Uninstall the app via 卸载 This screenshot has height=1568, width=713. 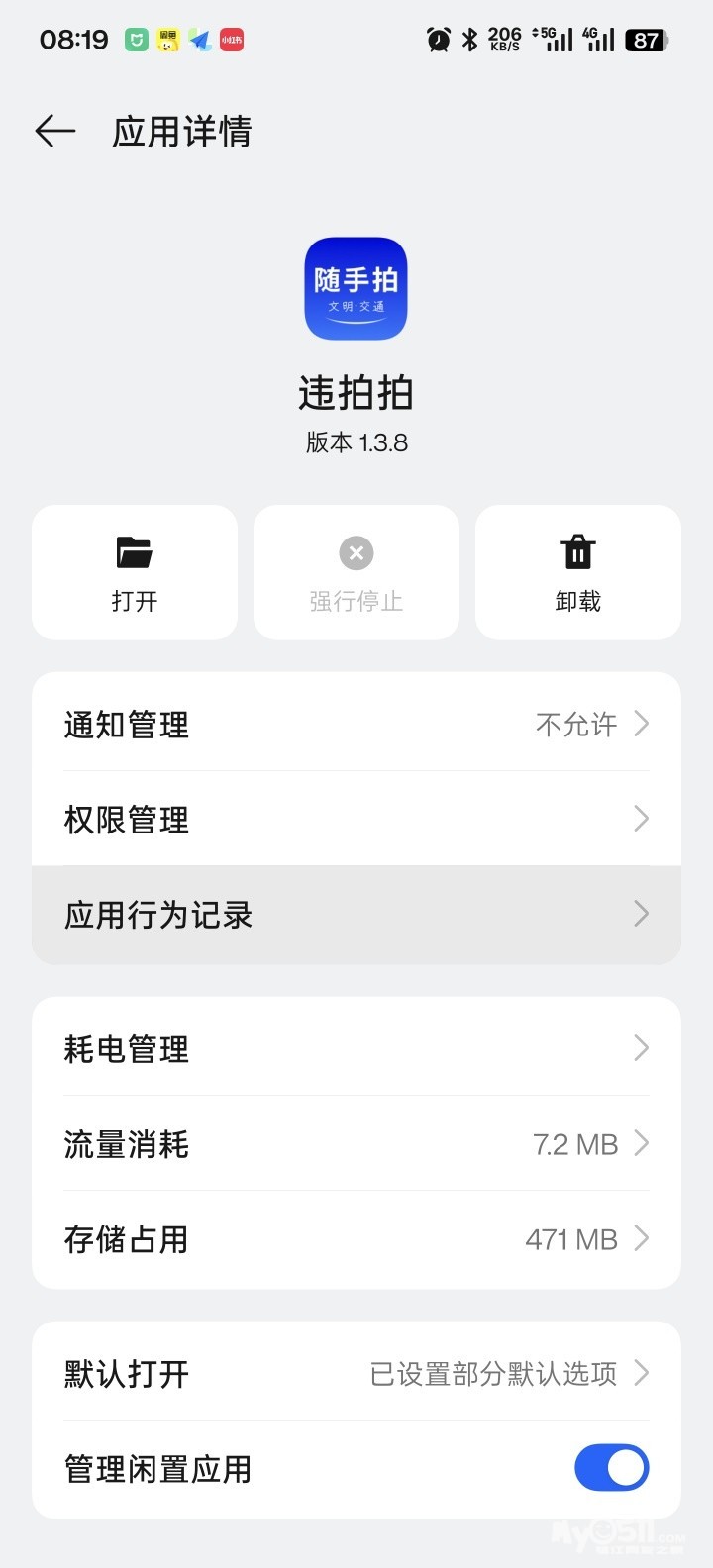[578, 573]
